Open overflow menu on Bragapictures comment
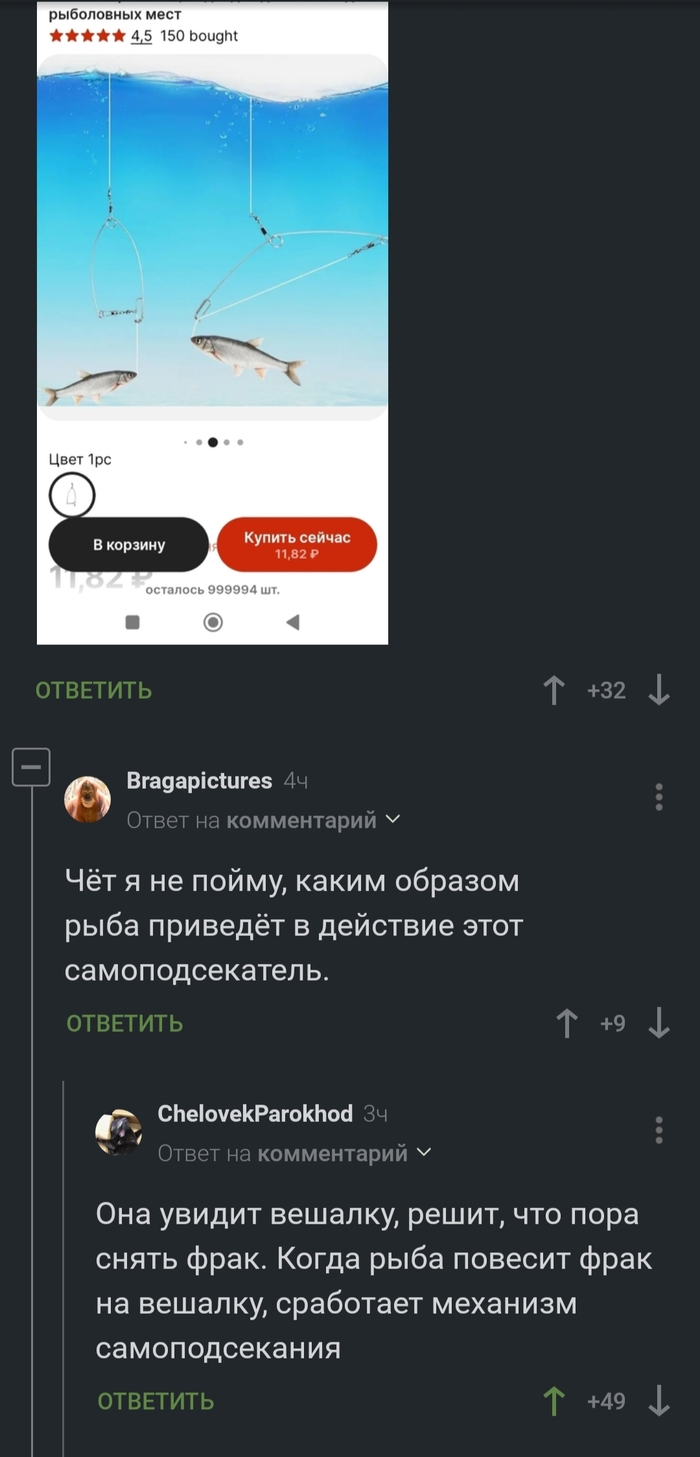 (x=659, y=797)
